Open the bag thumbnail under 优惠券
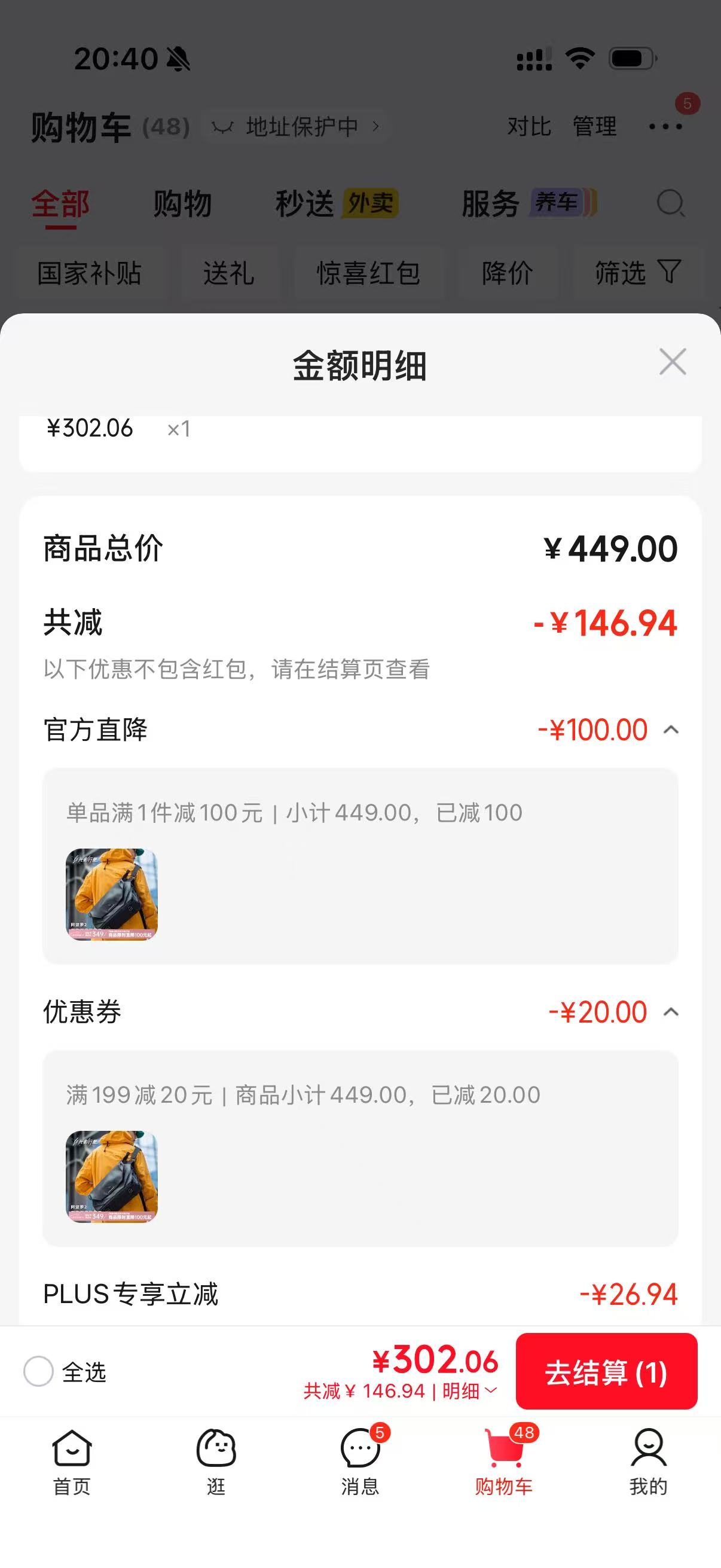Viewport: 721px width, 1568px height. pos(112,1177)
